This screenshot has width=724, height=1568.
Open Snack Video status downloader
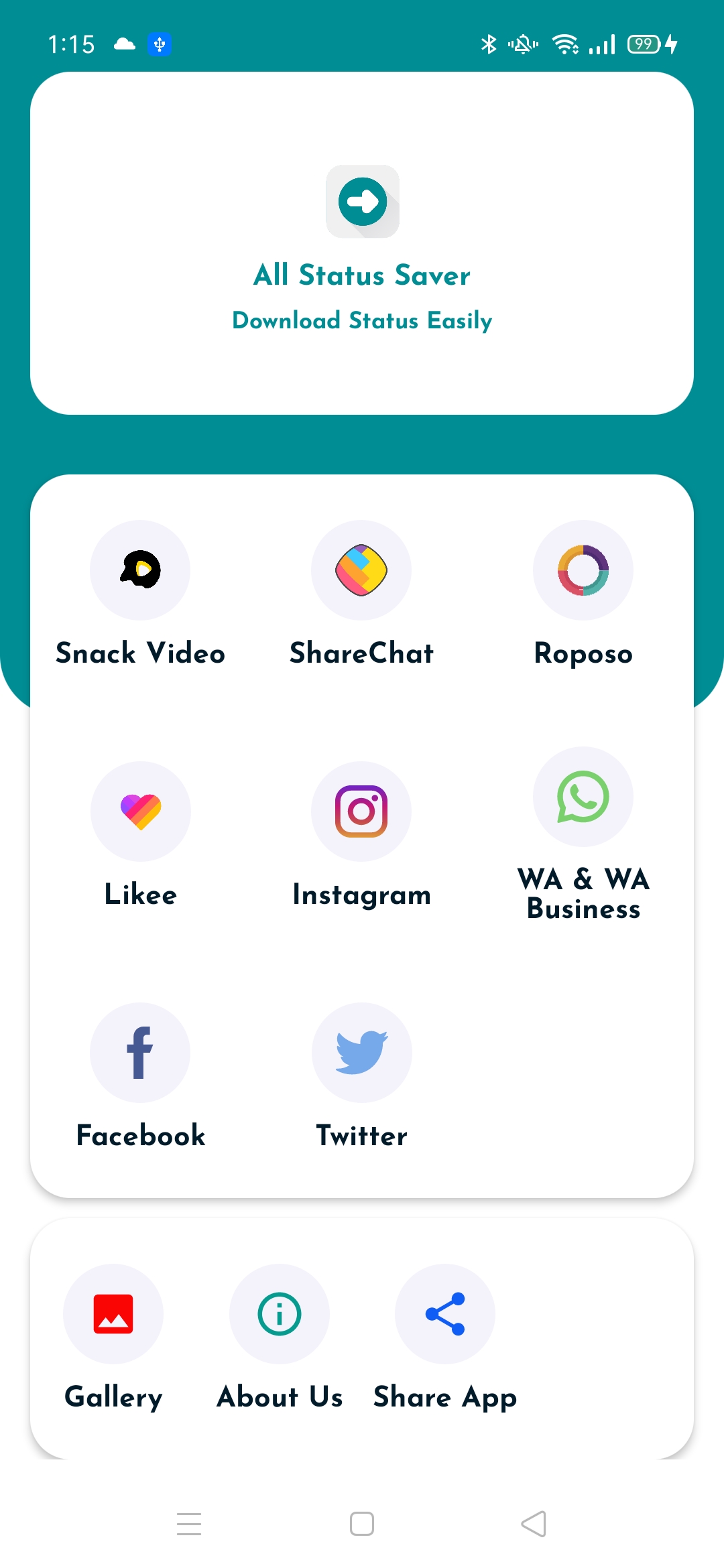[140, 571]
